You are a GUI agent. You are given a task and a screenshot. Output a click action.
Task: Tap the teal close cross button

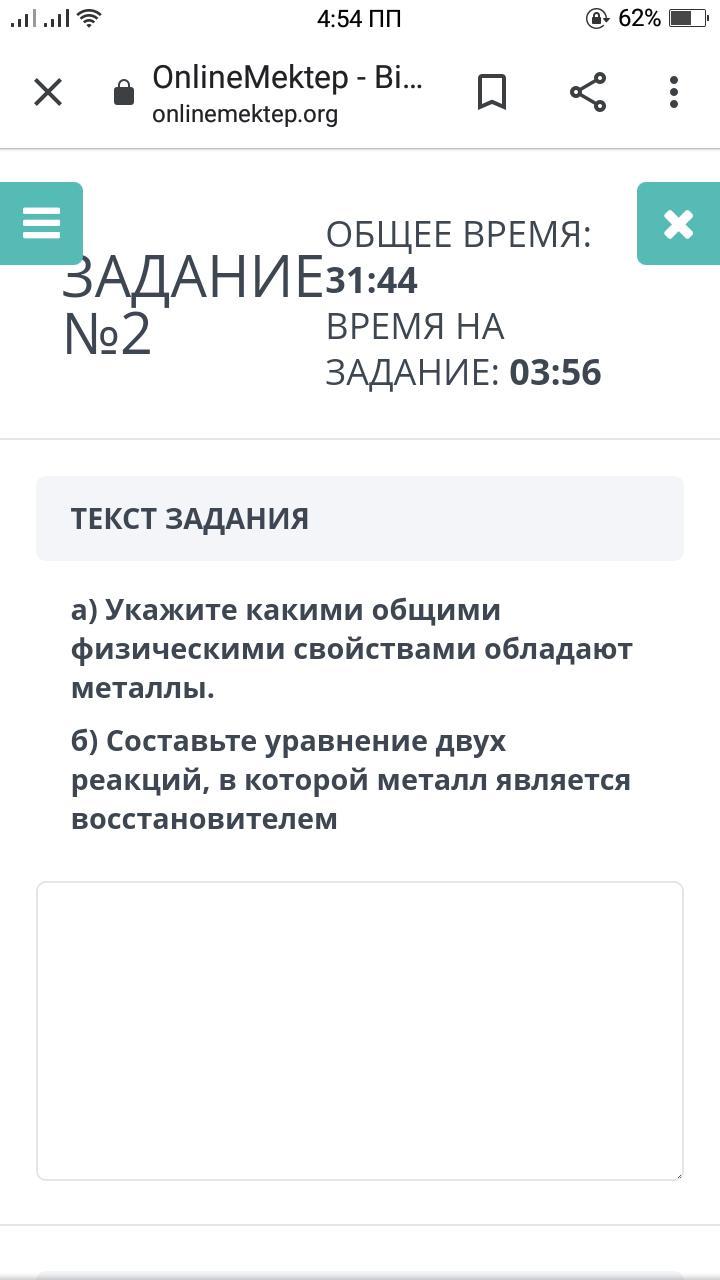pyautogui.click(x=678, y=224)
